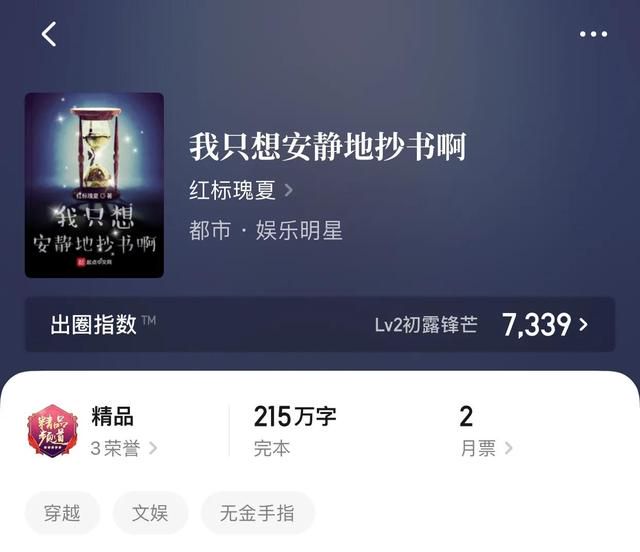640x552 pixels.
Task: Open the 月票 monthly ticket page
Action: (x=486, y=448)
